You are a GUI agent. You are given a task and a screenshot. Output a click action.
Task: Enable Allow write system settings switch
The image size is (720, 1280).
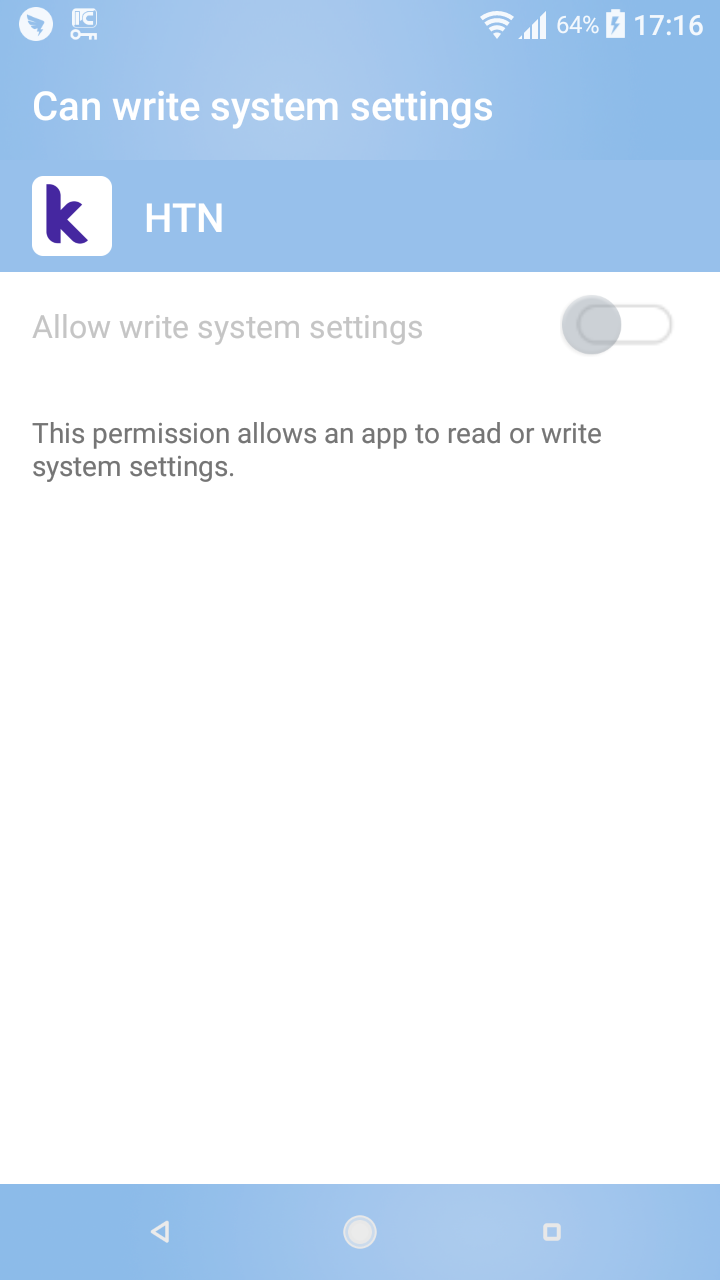[x=616, y=325]
